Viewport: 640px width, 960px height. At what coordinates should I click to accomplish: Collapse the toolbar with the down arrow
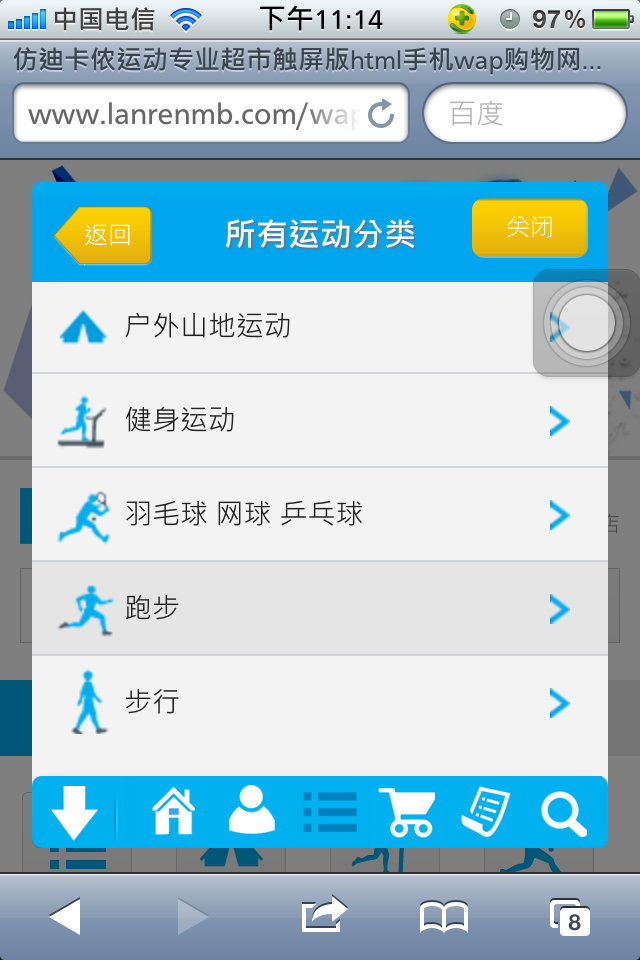[75, 812]
